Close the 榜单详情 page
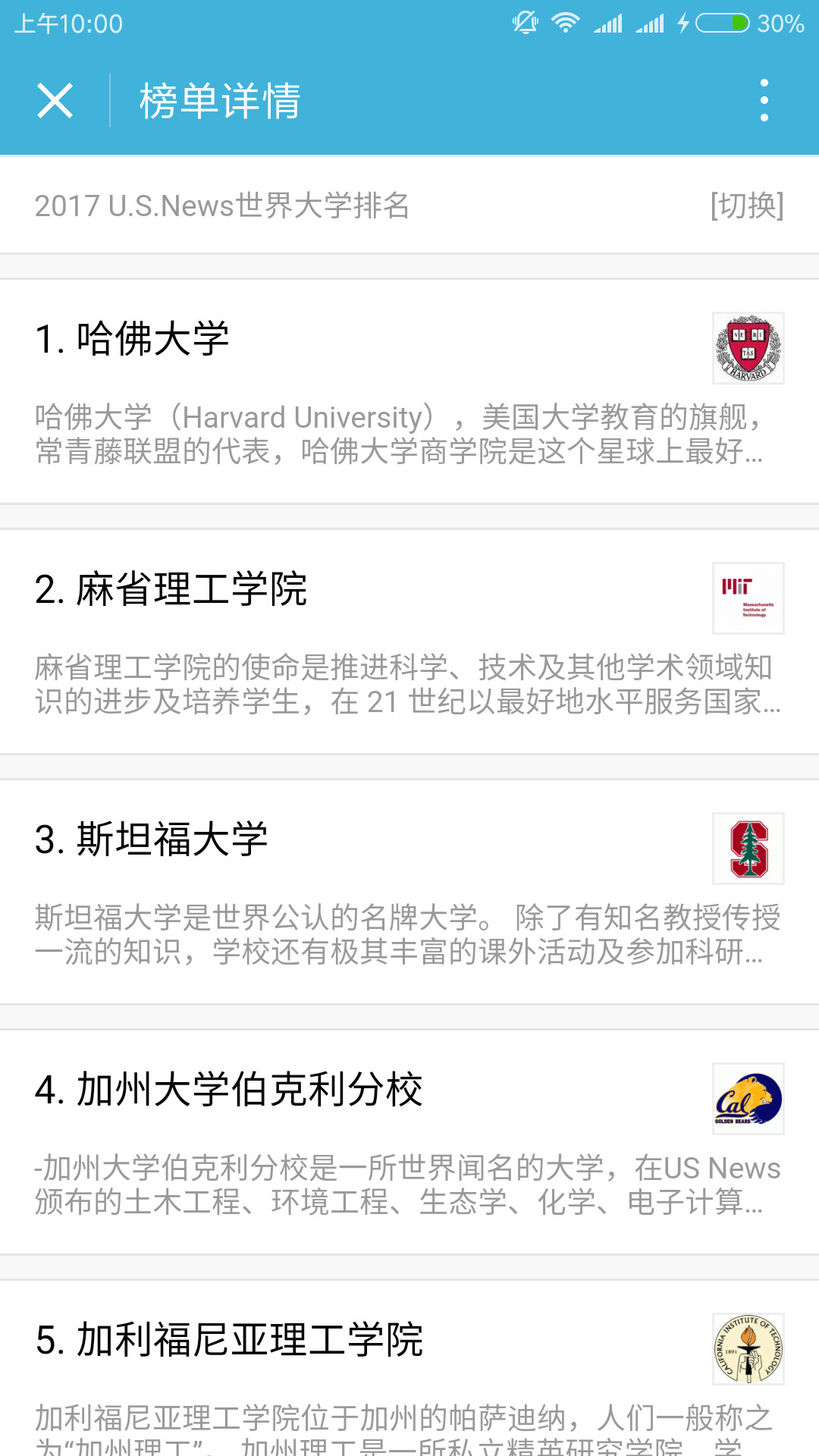The image size is (819, 1456). click(x=55, y=101)
